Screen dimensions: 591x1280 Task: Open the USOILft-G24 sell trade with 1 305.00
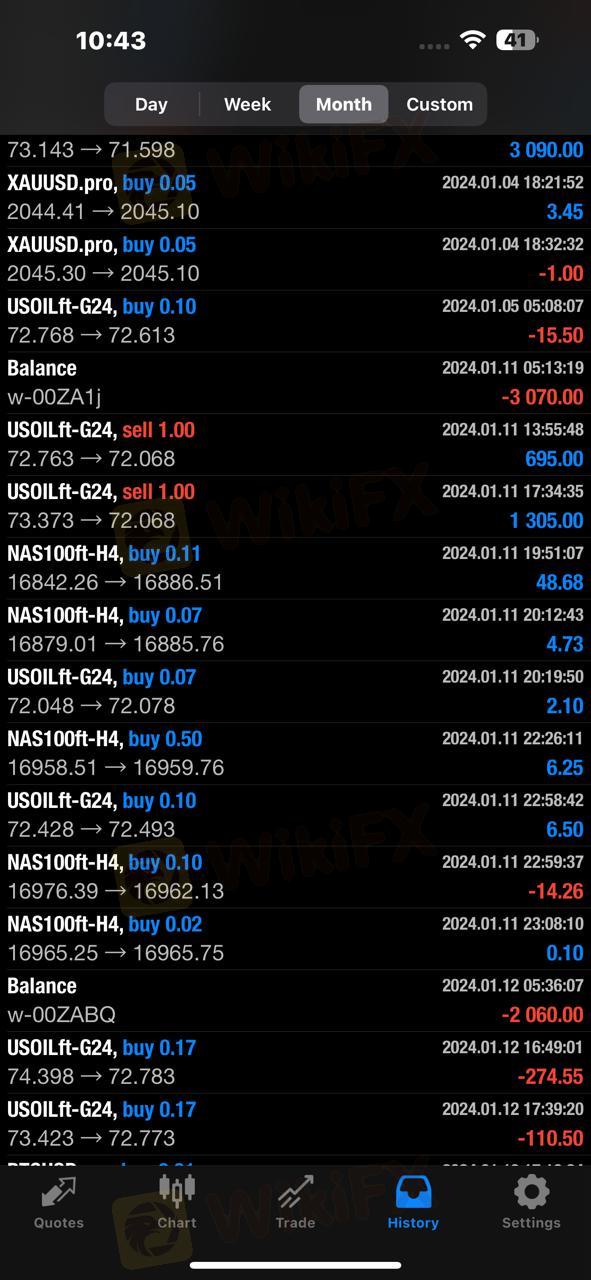pyautogui.click(x=295, y=507)
